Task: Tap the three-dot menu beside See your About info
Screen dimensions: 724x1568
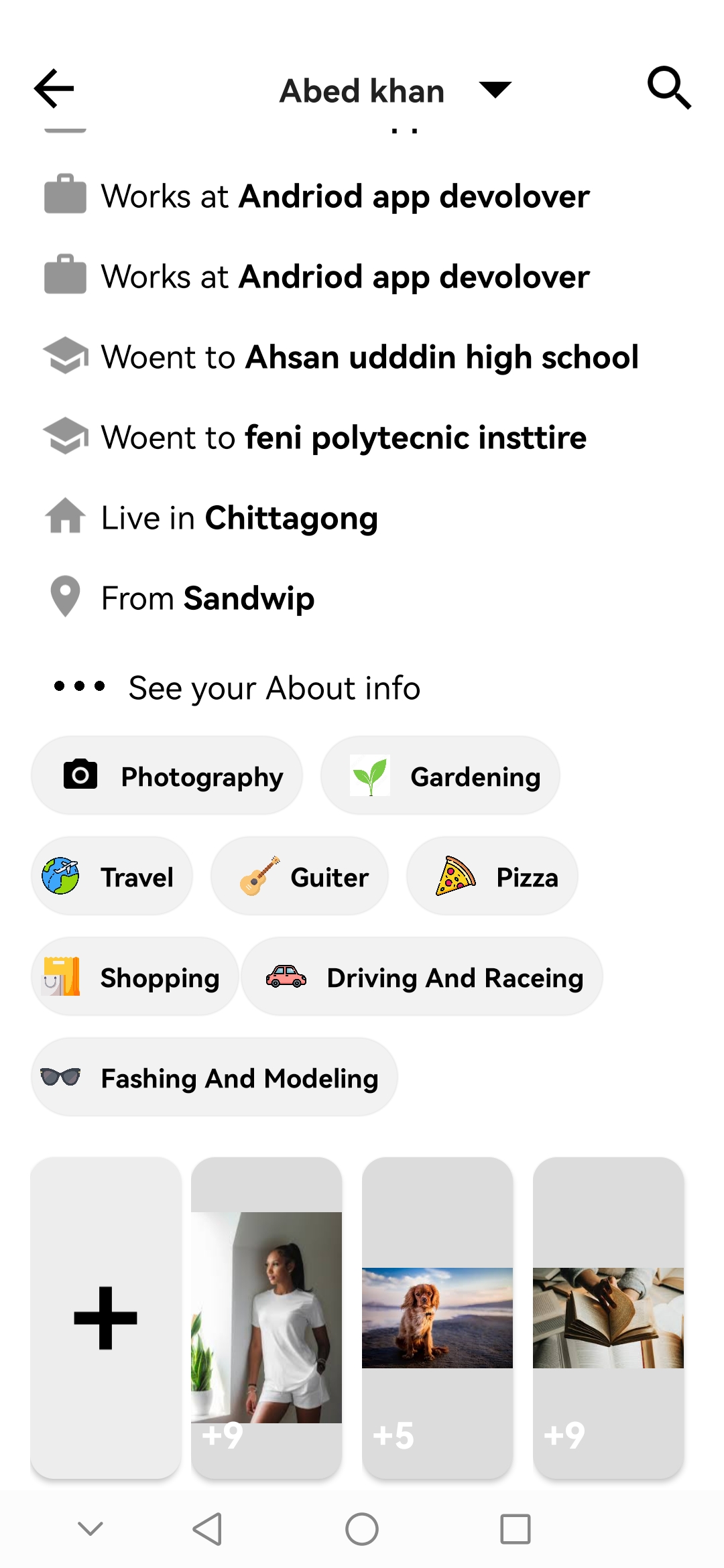Action: (x=78, y=686)
